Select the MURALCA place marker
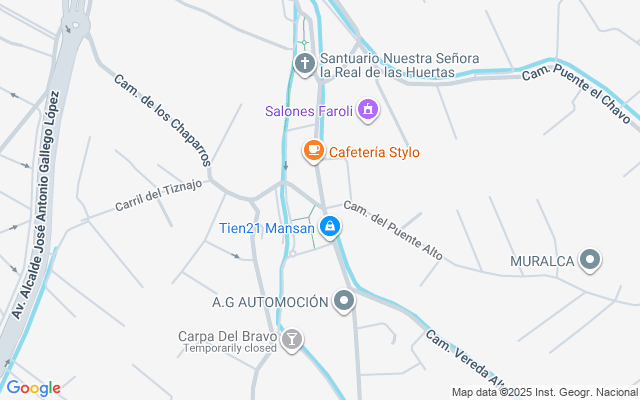Viewport: 640px width, 400px height. (x=591, y=261)
